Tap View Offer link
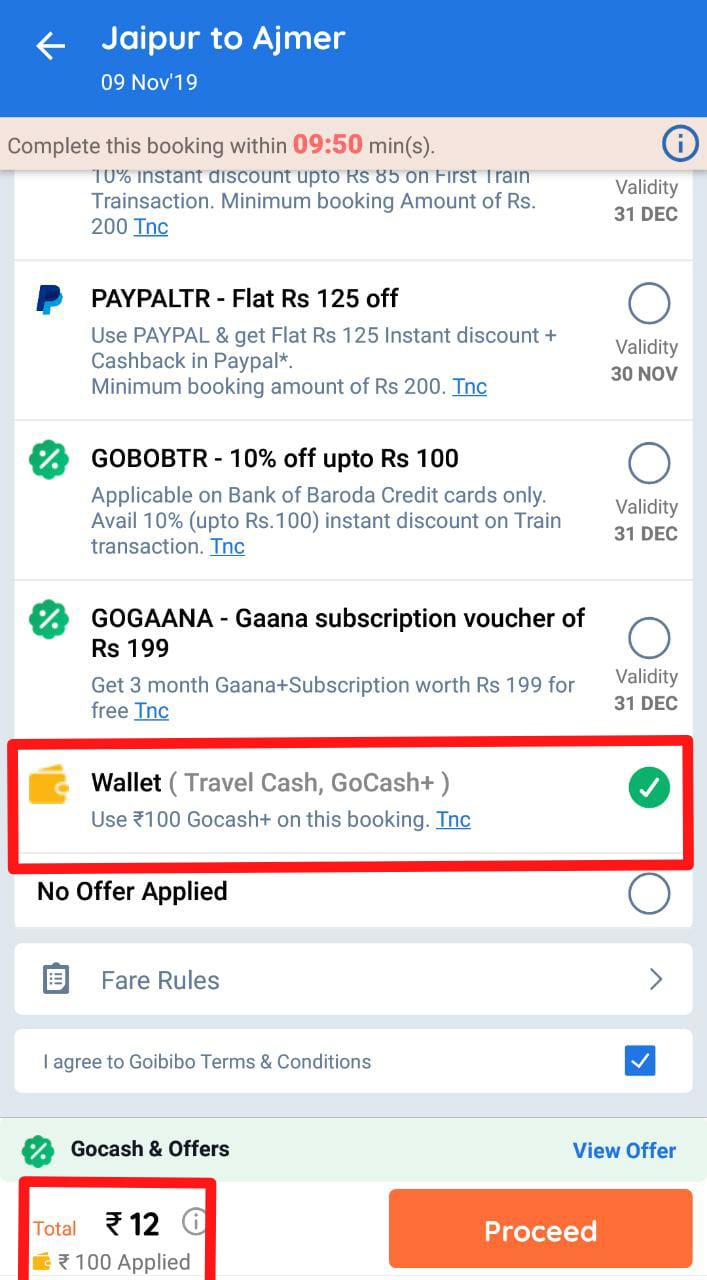 point(624,1150)
